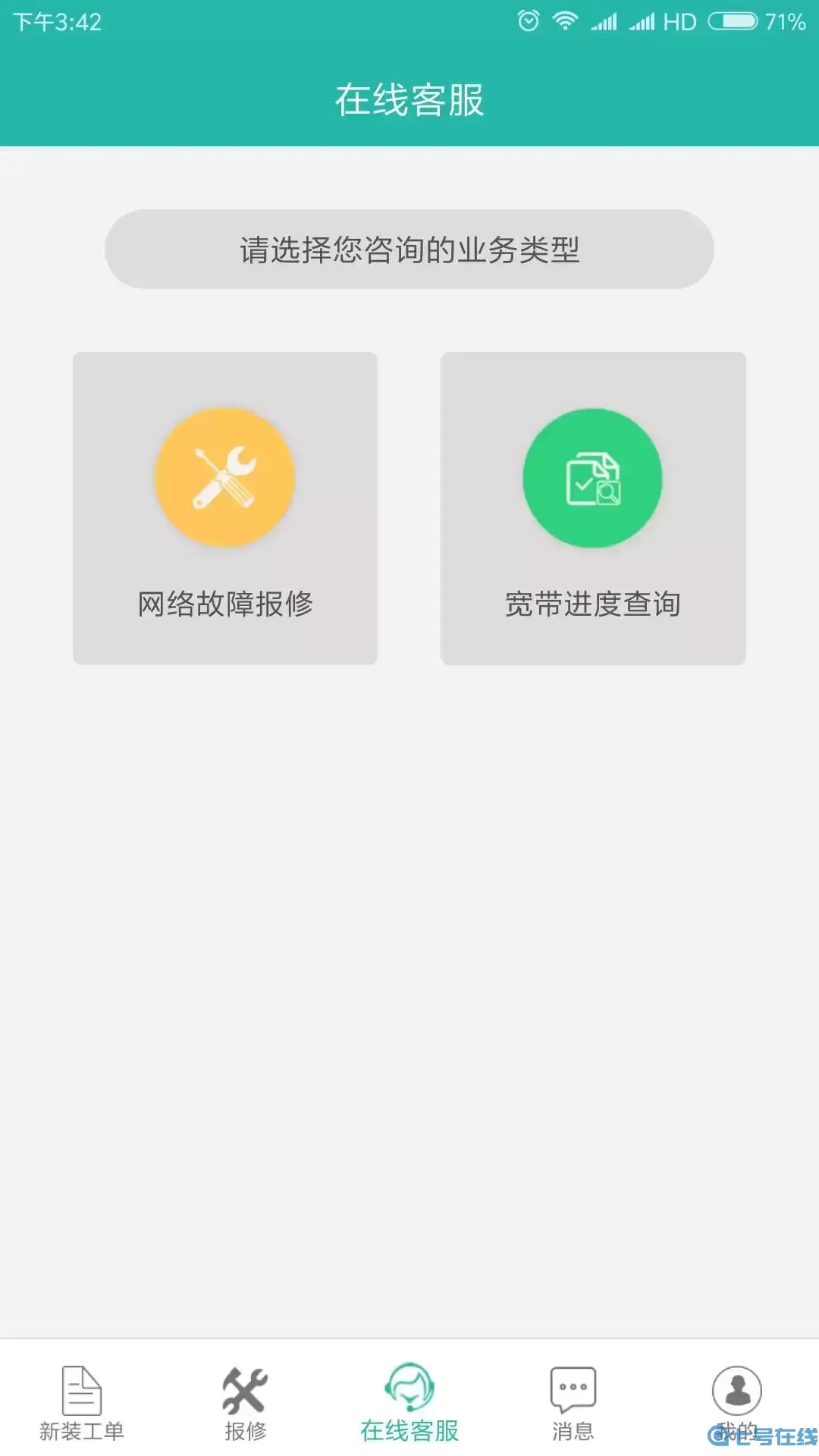The height and width of the screenshot is (1456, 819).
Task: Click the 在线客服 page title
Action: (x=408, y=97)
